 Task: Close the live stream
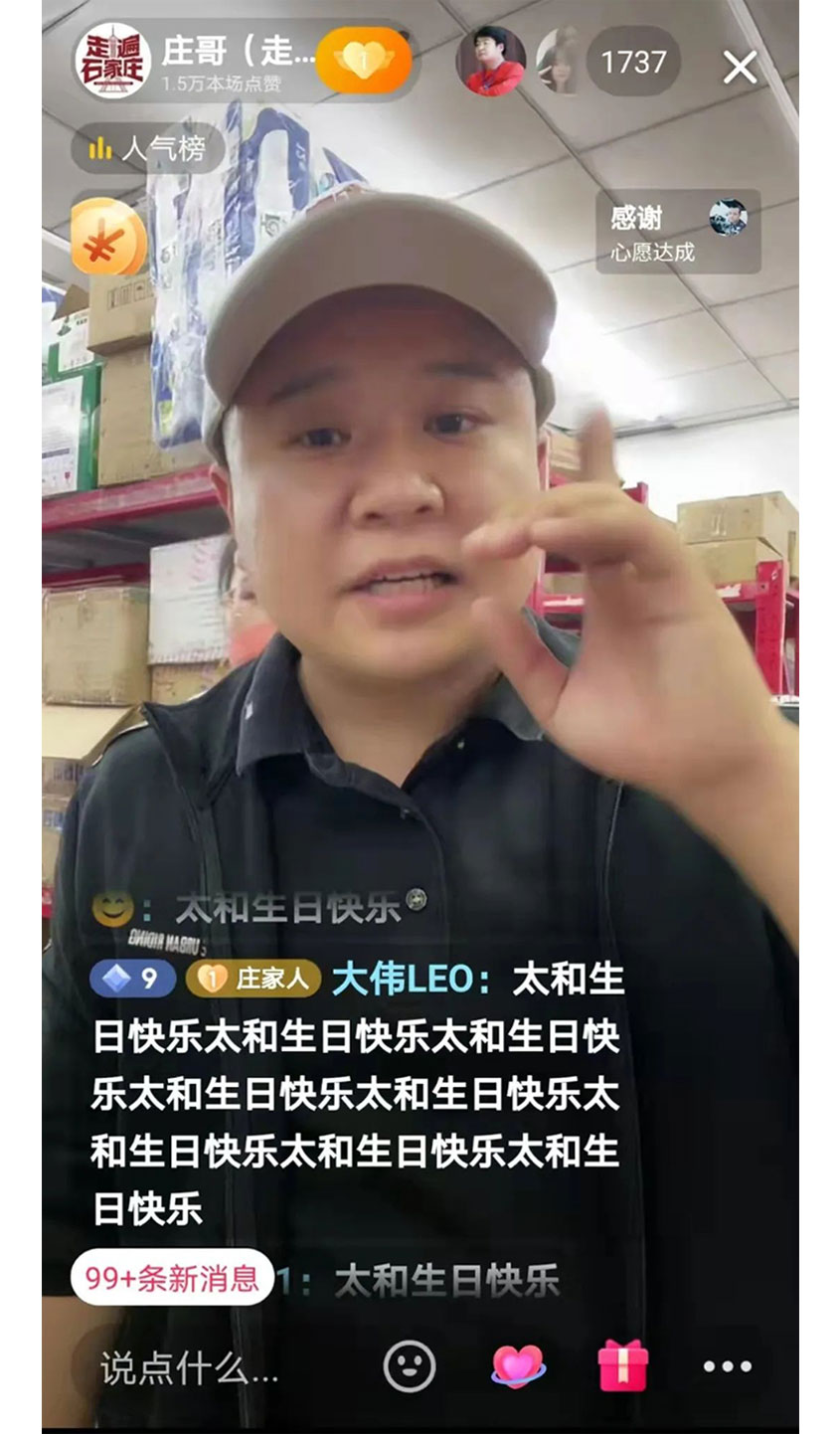tap(741, 68)
